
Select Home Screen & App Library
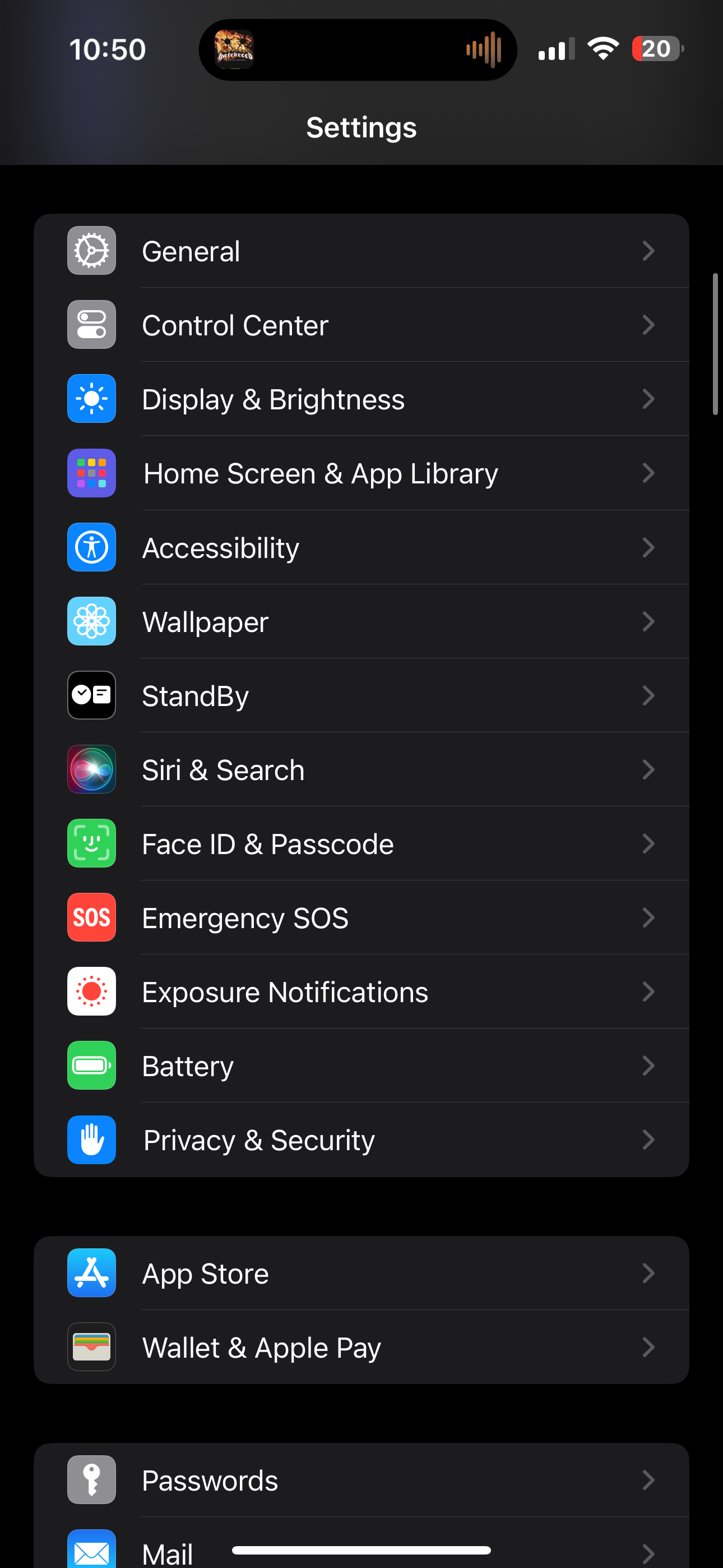361,473
